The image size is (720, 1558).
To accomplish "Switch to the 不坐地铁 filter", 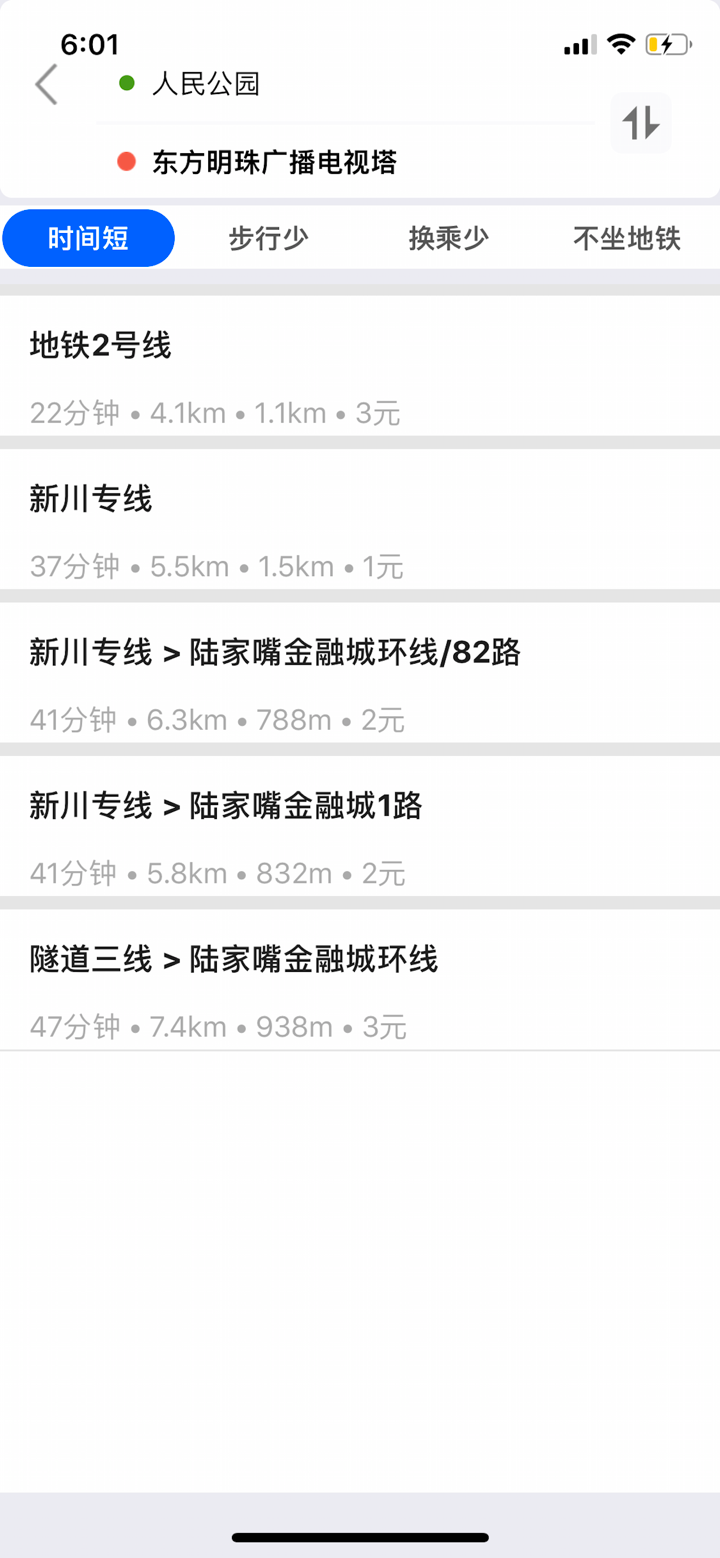I will (x=626, y=238).
